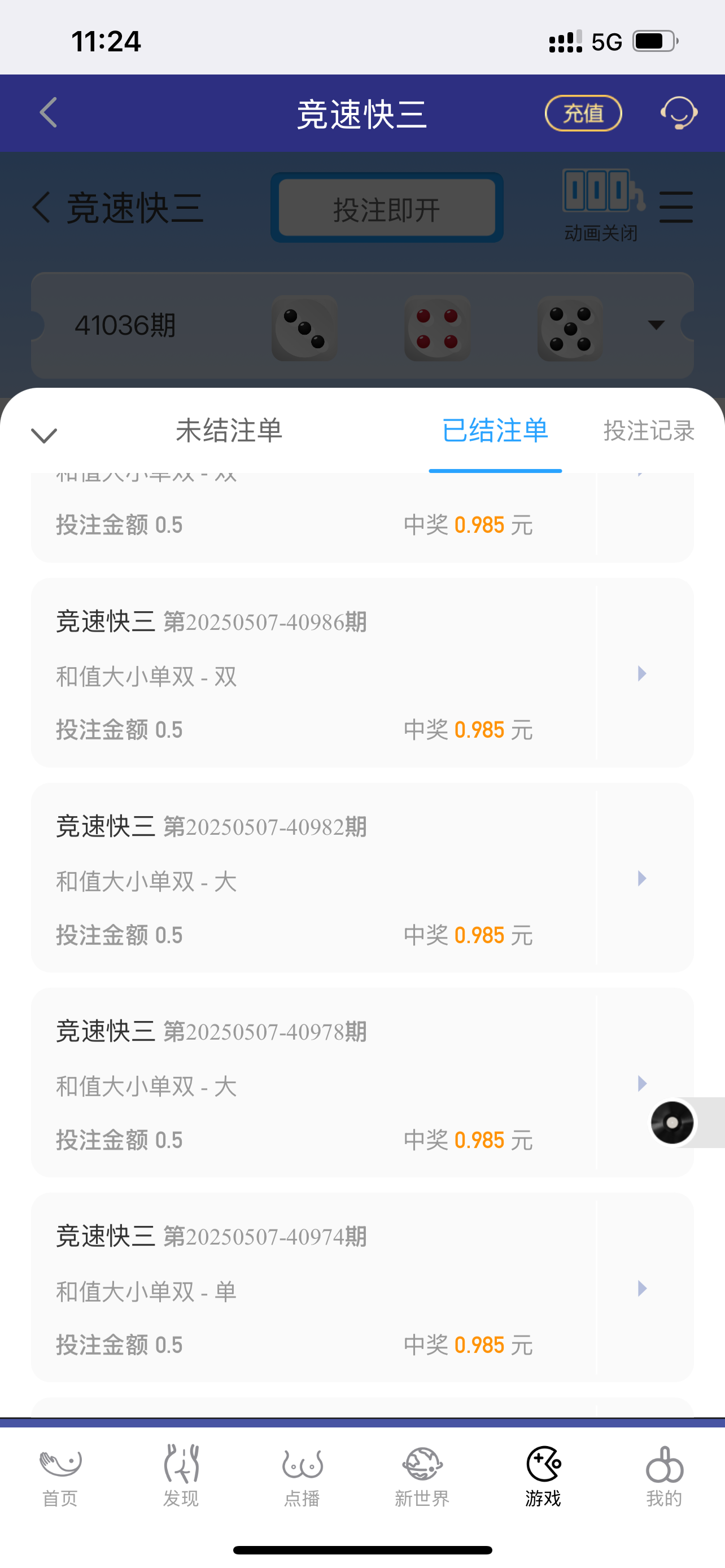725x1568 pixels.
Task: Open bet record for period 40978
Action: click(641, 1083)
